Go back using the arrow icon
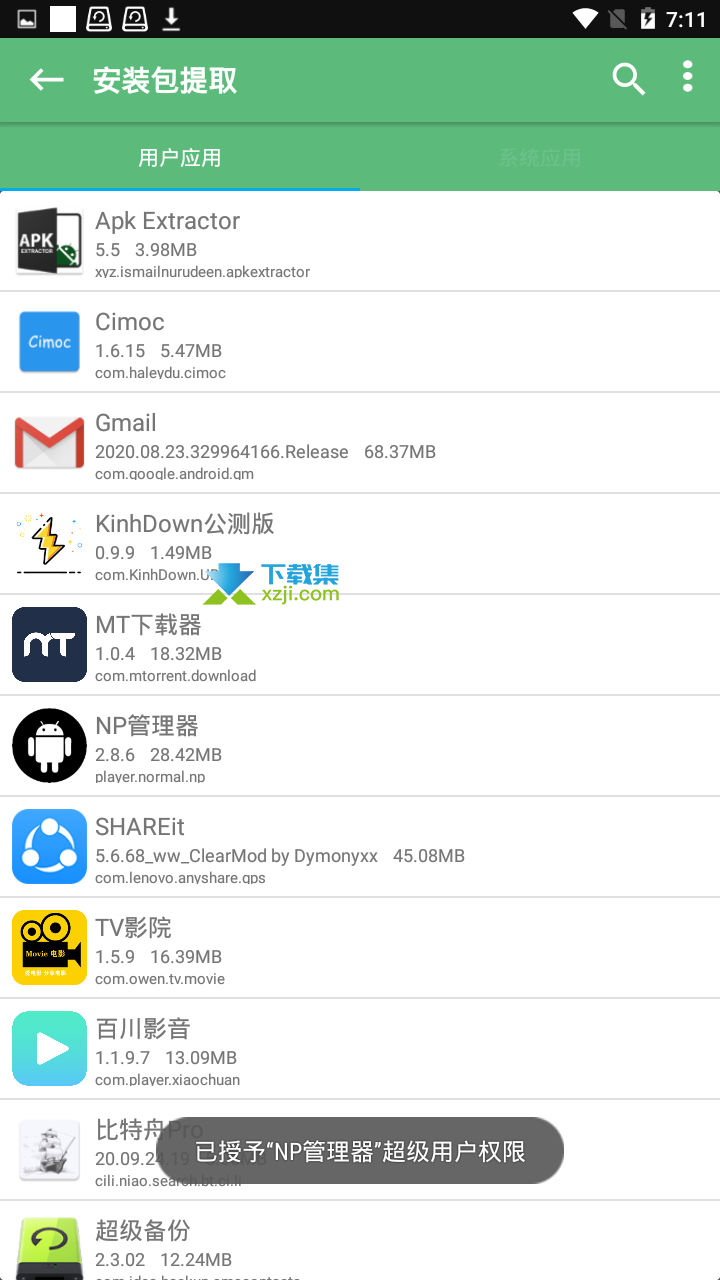720x1280 pixels. pos(47,80)
